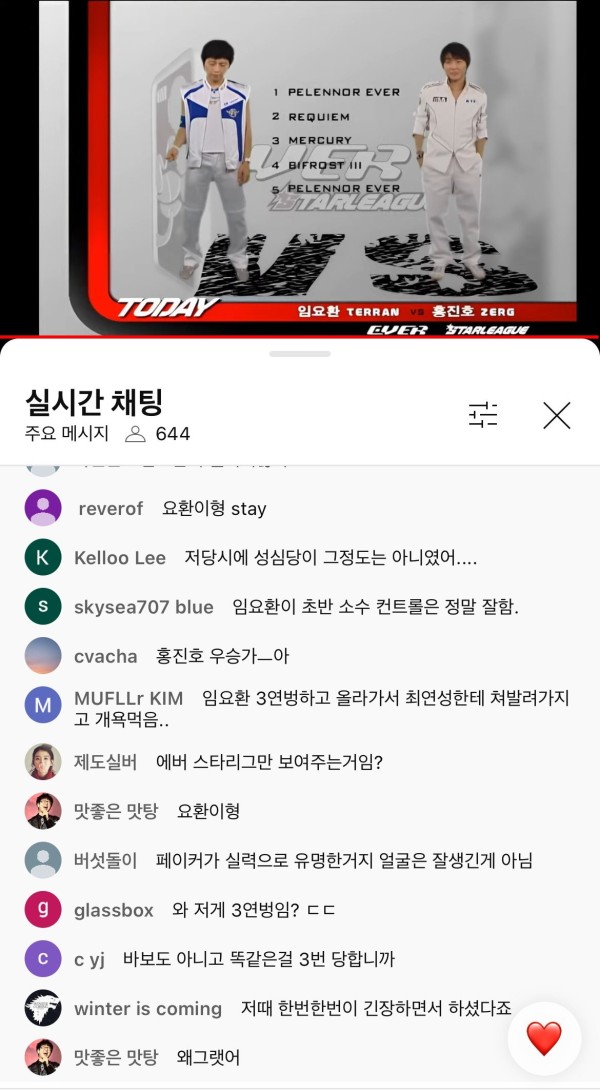Open the live chat filter settings
Image resolution: width=600 pixels, height=1091 pixels.
483,415
